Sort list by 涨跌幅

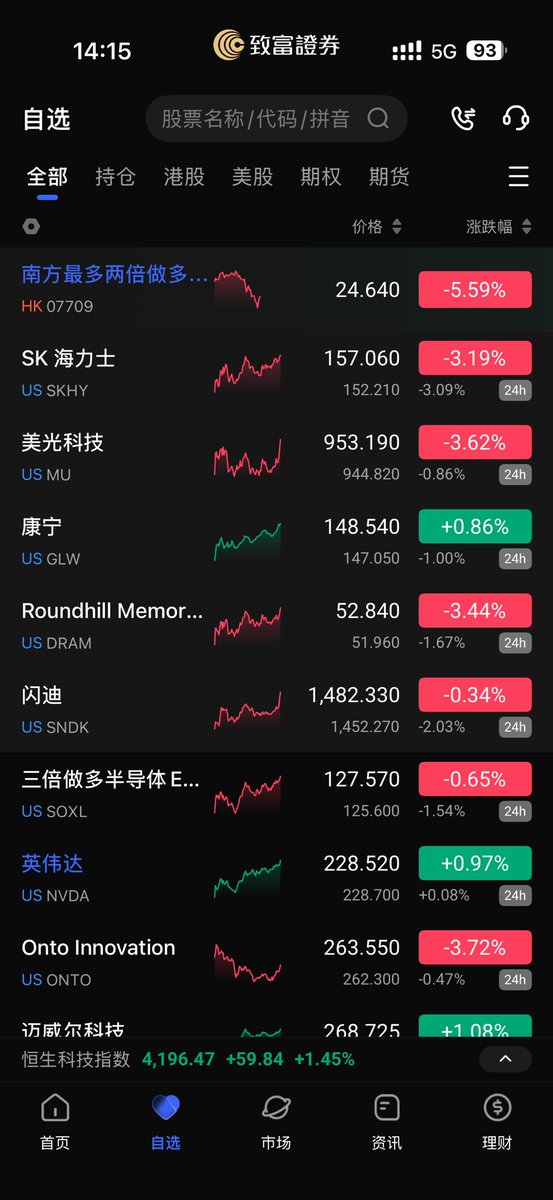(503, 227)
